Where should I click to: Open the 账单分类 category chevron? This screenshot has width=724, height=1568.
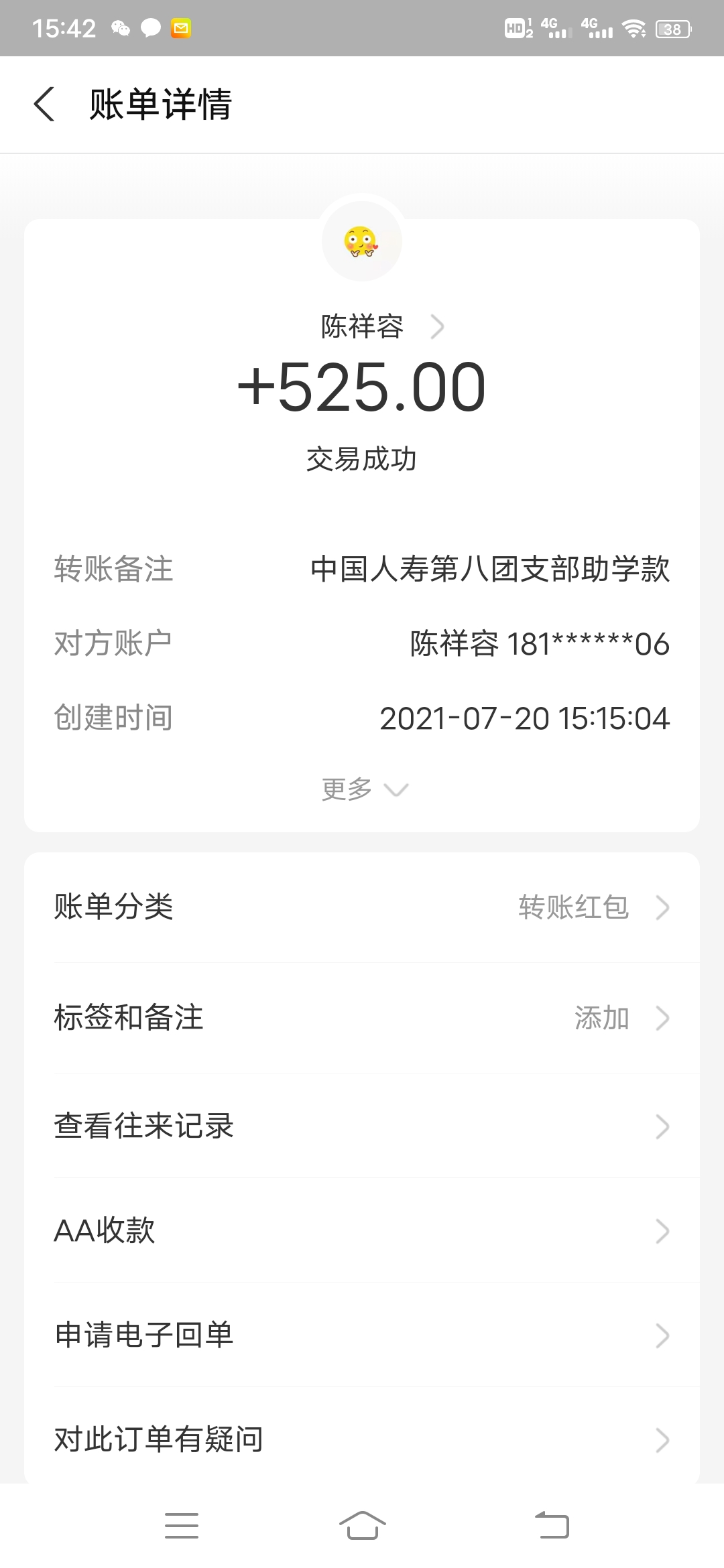point(662,908)
